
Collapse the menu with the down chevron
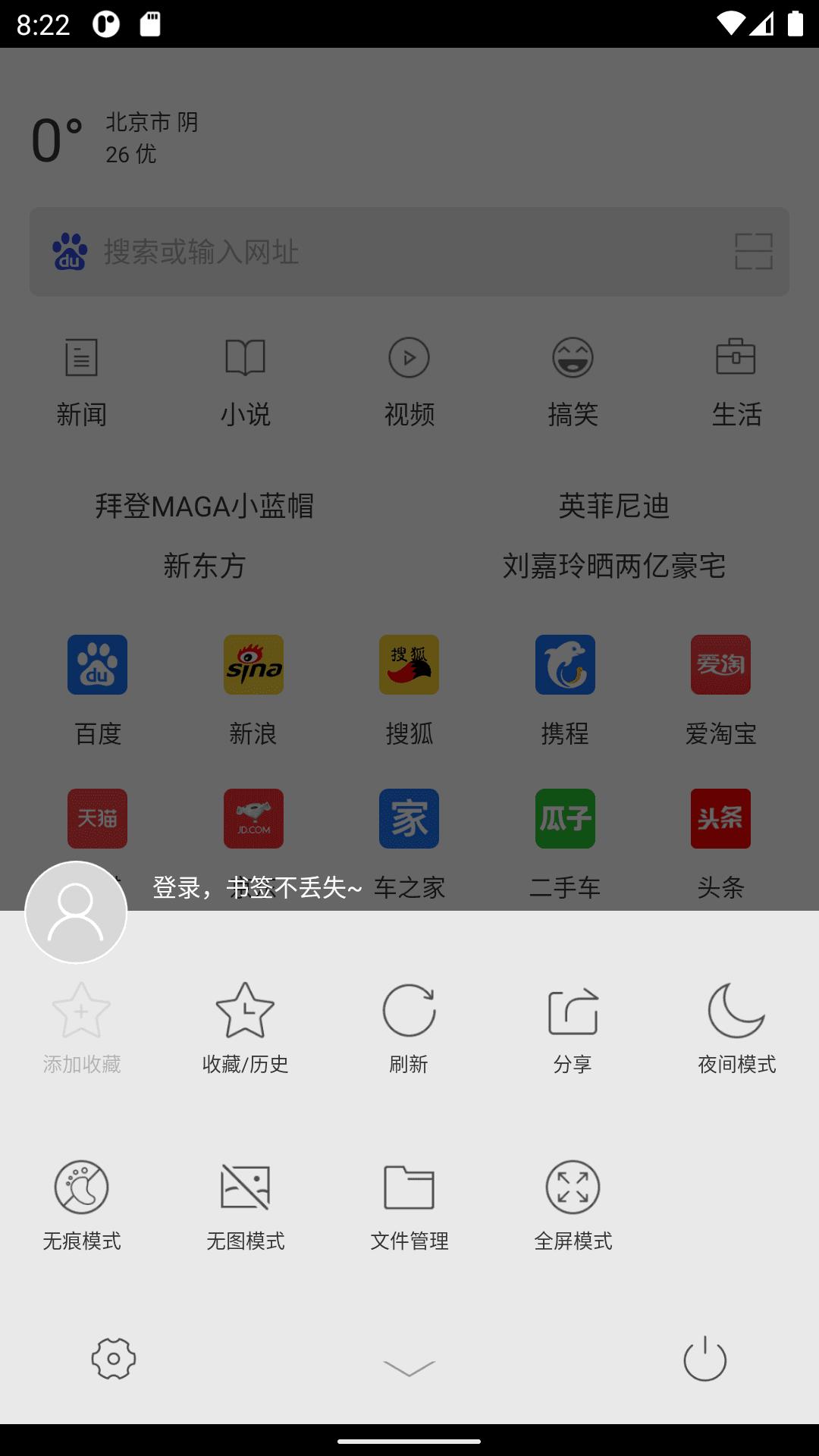click(x=409, y=1367)
